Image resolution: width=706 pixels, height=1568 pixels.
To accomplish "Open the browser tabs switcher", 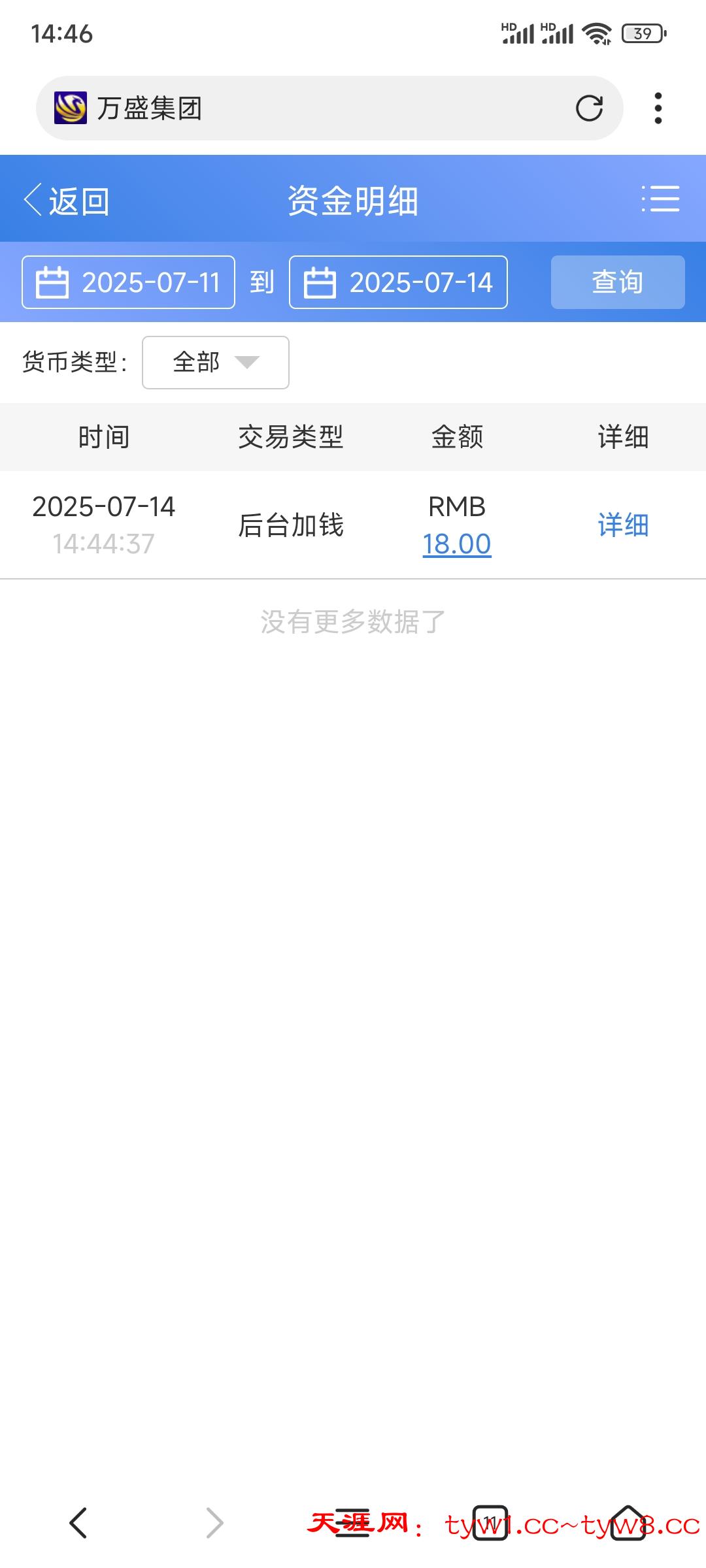I will click(490, 1523).
